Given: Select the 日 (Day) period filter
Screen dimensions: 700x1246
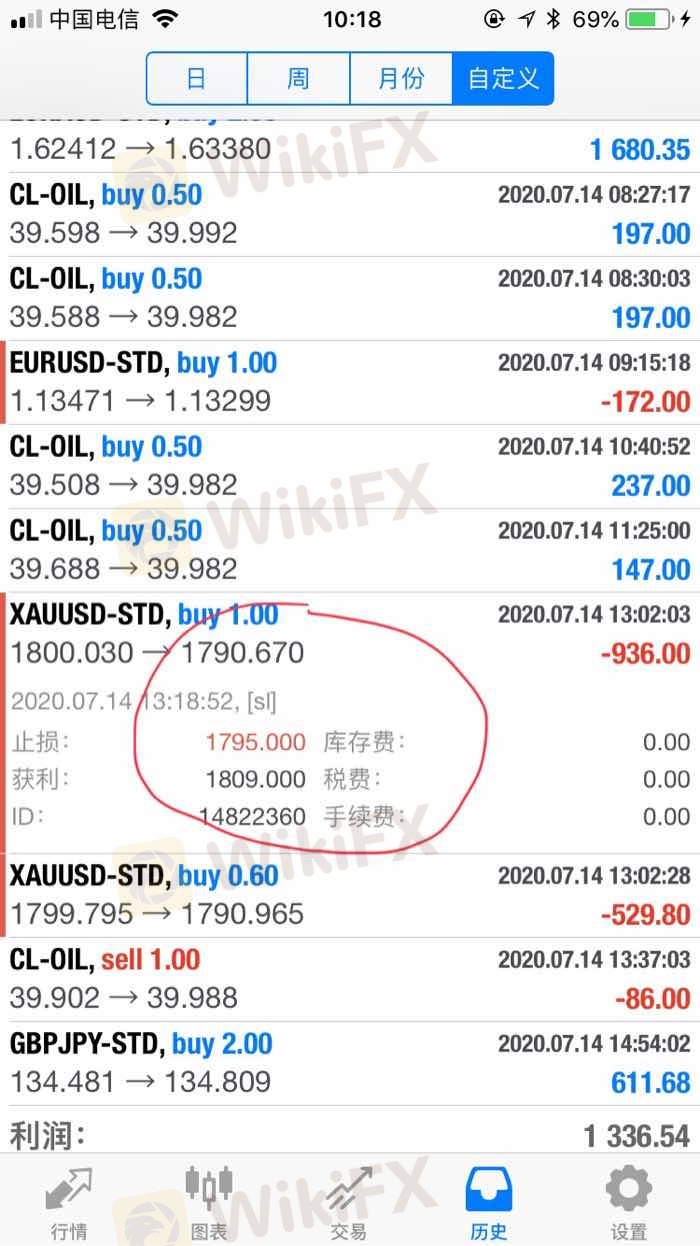Looking at the screenshot, I should (x=197, y=78).
